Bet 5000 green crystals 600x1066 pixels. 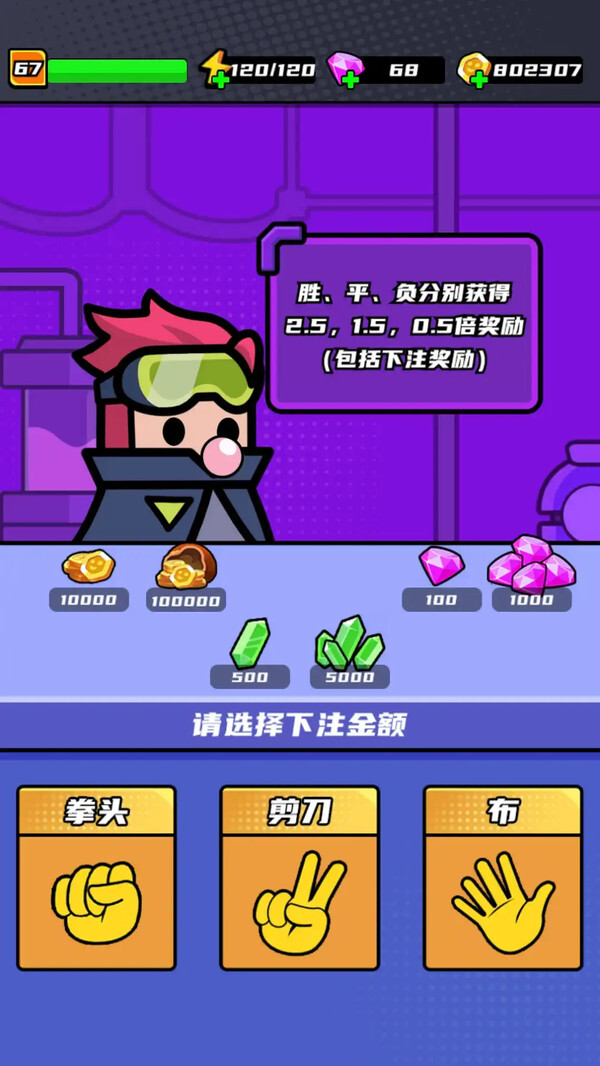(x=349, y=653)
